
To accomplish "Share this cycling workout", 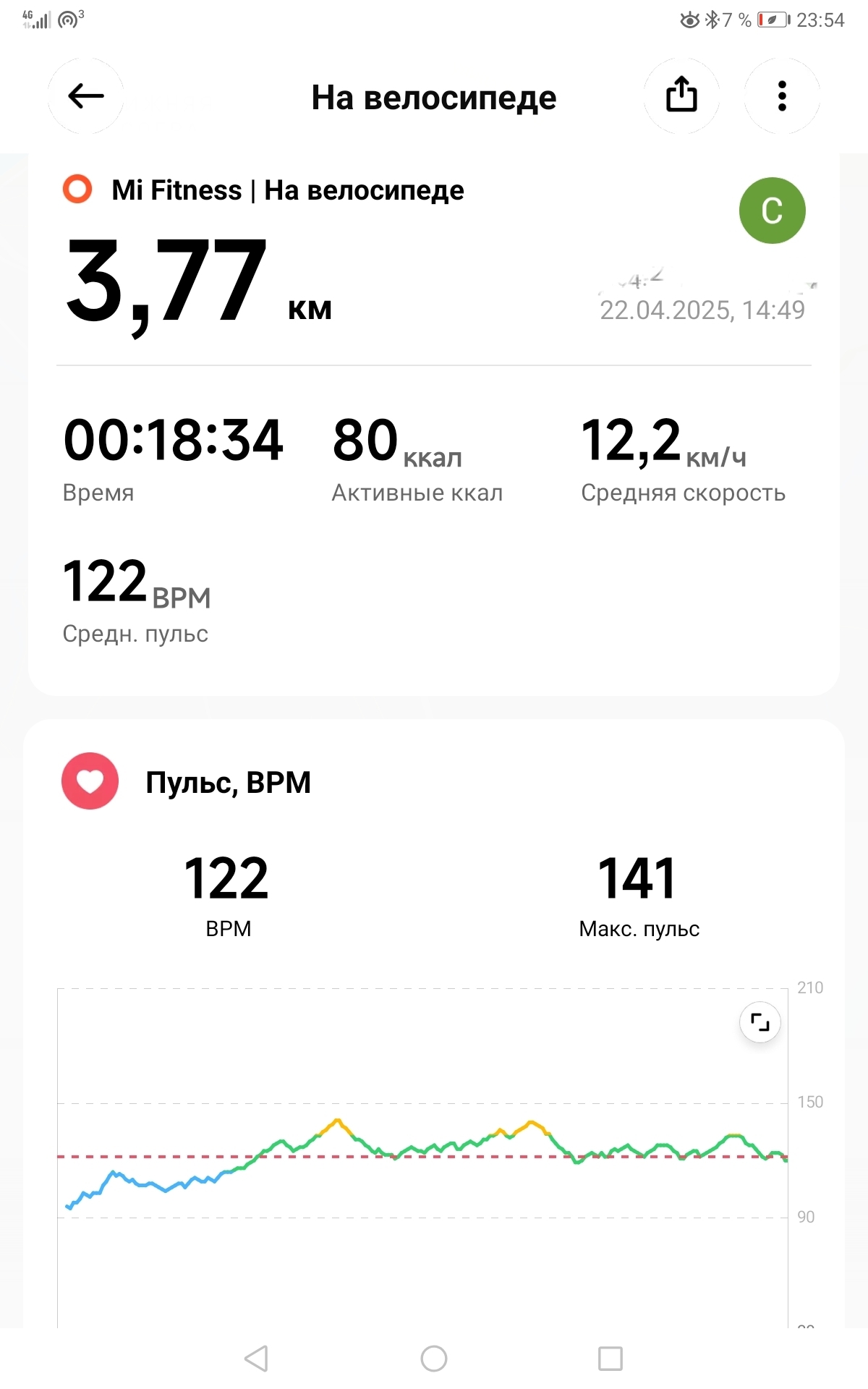I will (x=681, y=96).
